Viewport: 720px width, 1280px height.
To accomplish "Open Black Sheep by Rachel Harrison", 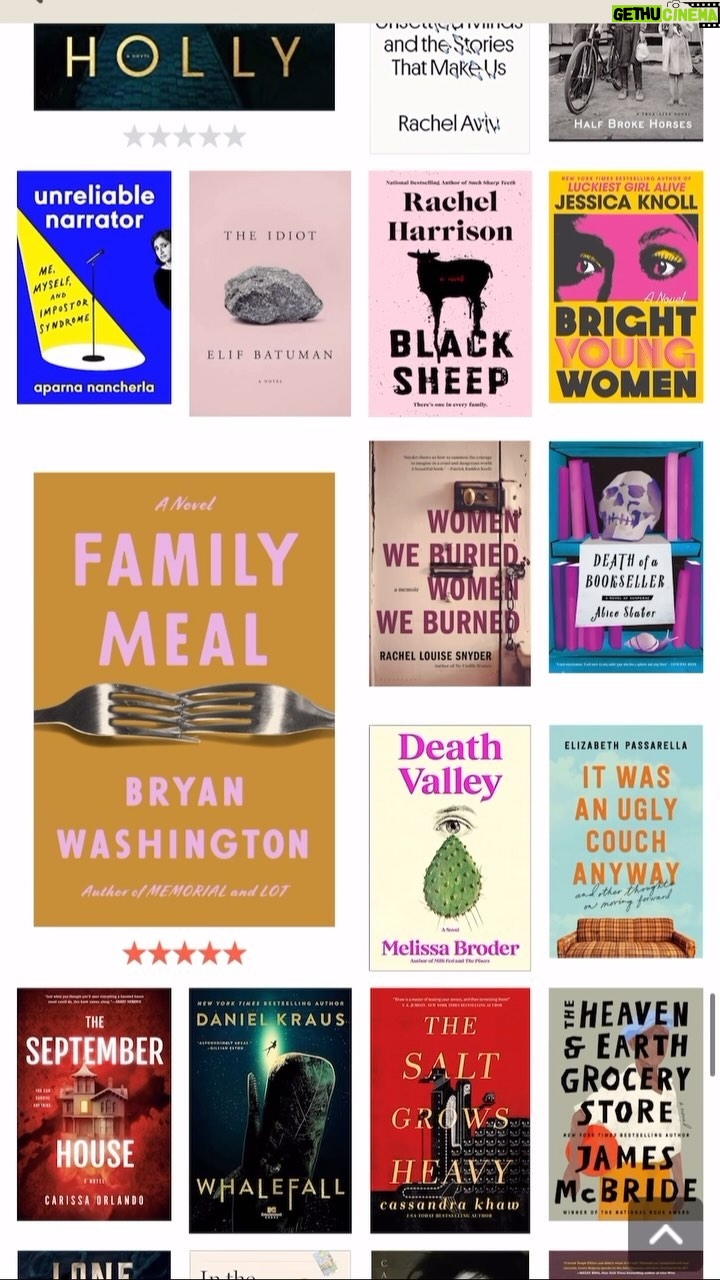I will pos(450,293).
